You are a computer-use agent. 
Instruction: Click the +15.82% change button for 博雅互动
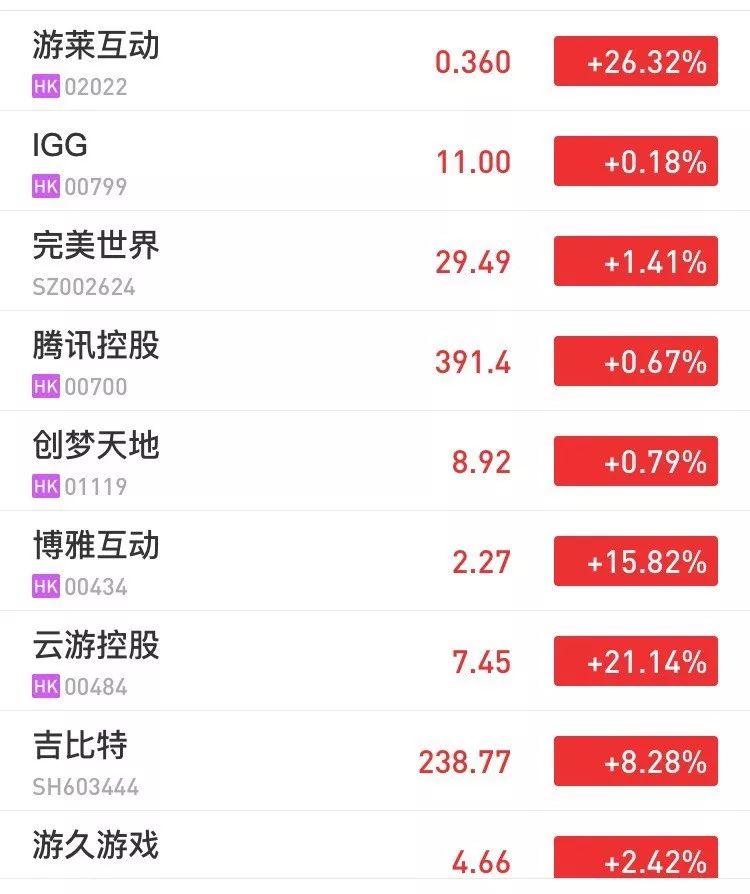(x=633, y=561)
